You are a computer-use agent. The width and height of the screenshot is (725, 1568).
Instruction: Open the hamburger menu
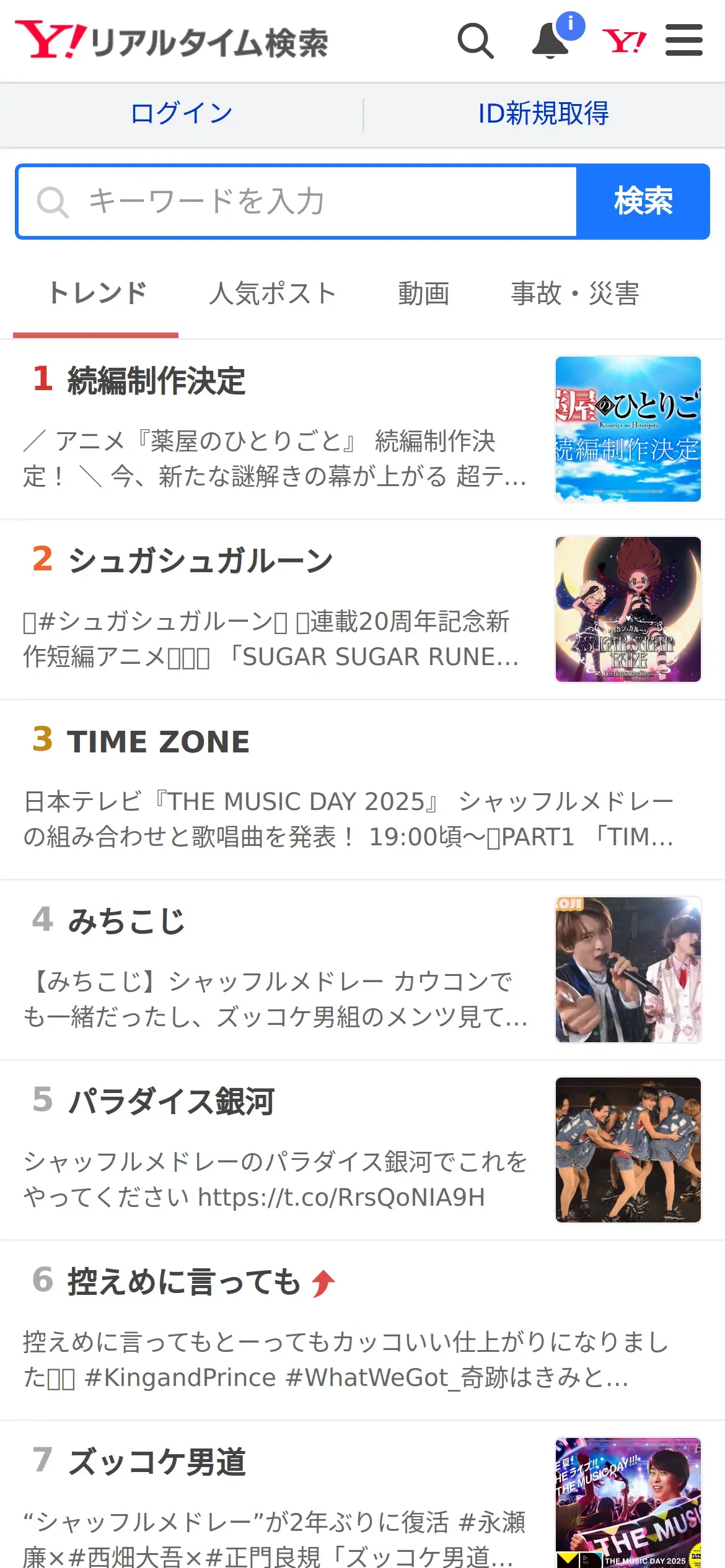pyautogui.click(x=683, y=41)
